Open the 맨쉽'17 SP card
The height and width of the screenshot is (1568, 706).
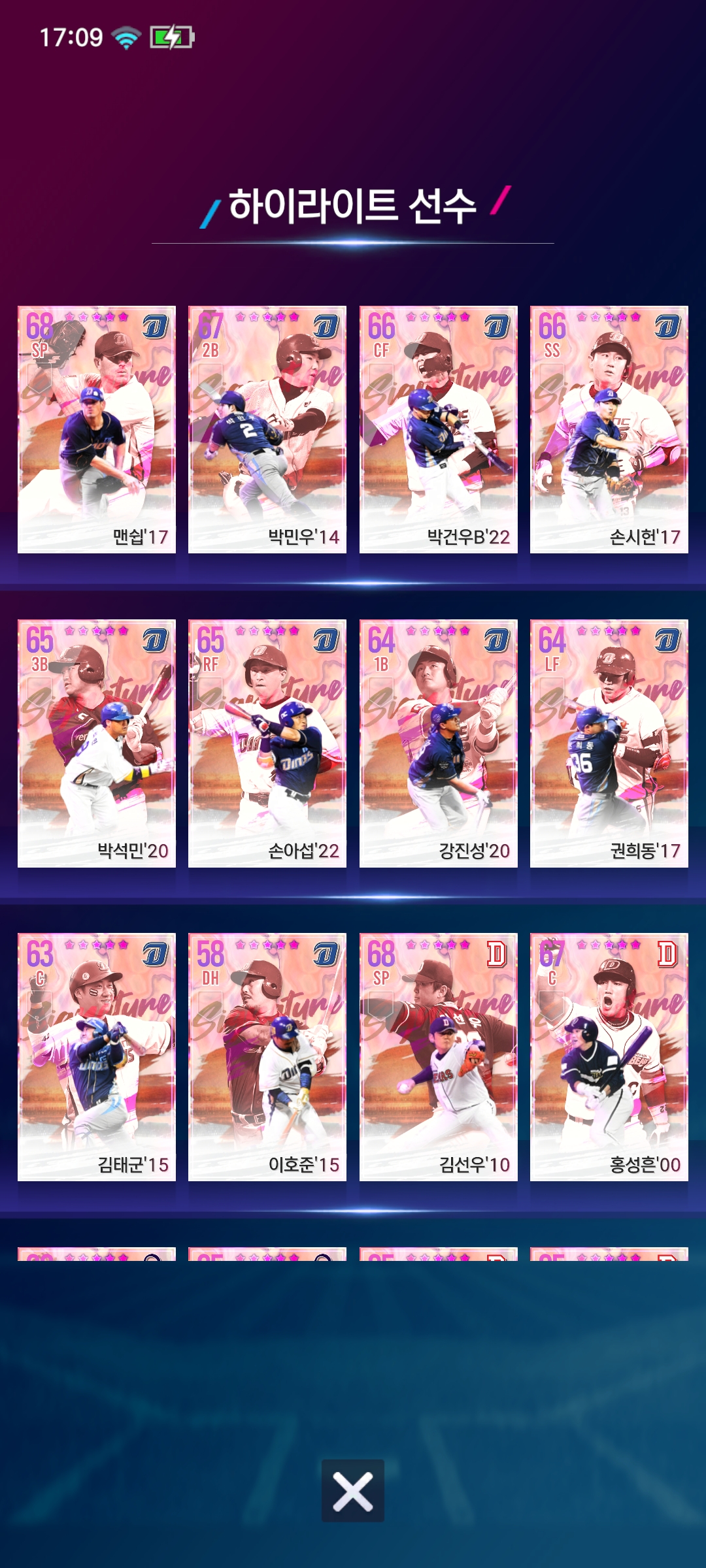pos(97,429)
